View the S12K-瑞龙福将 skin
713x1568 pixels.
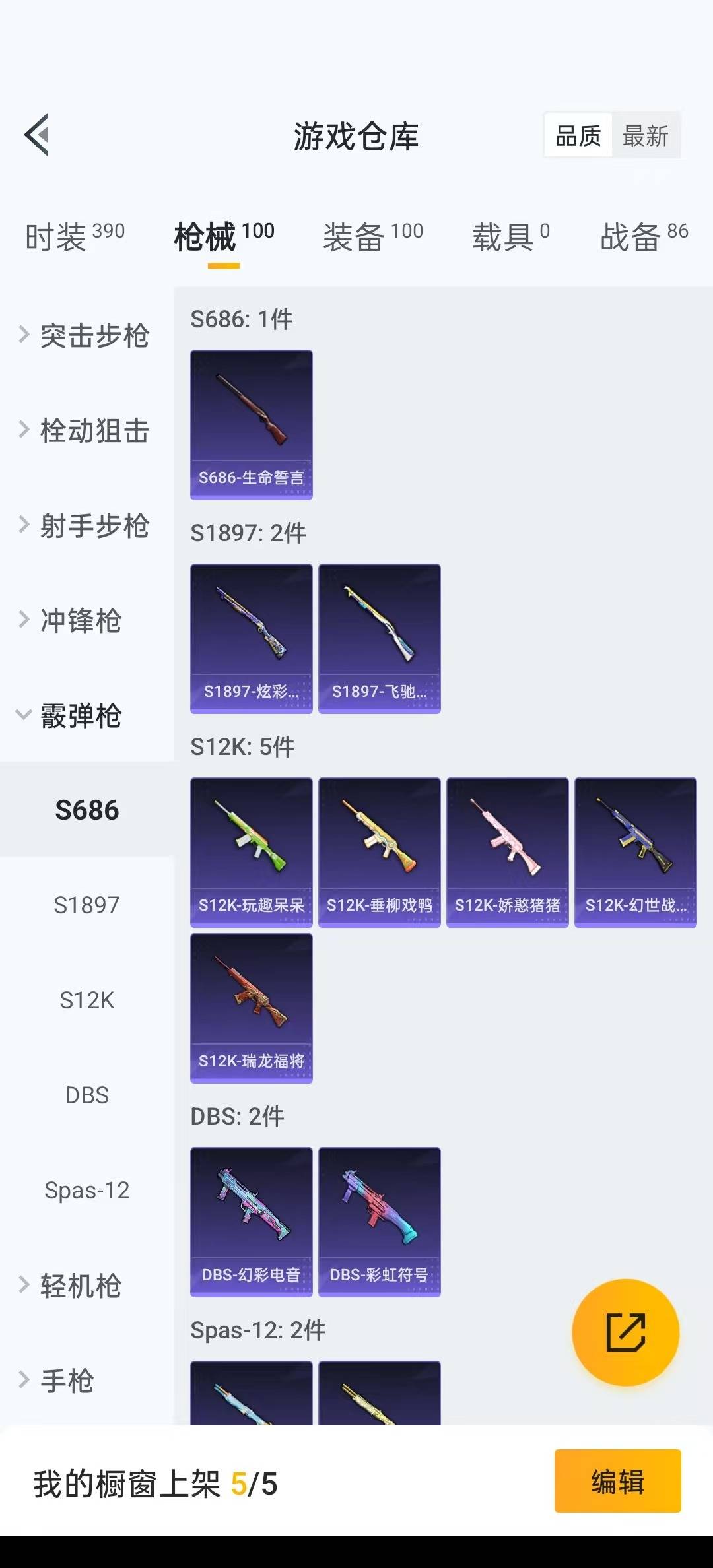pos(251,1008)
